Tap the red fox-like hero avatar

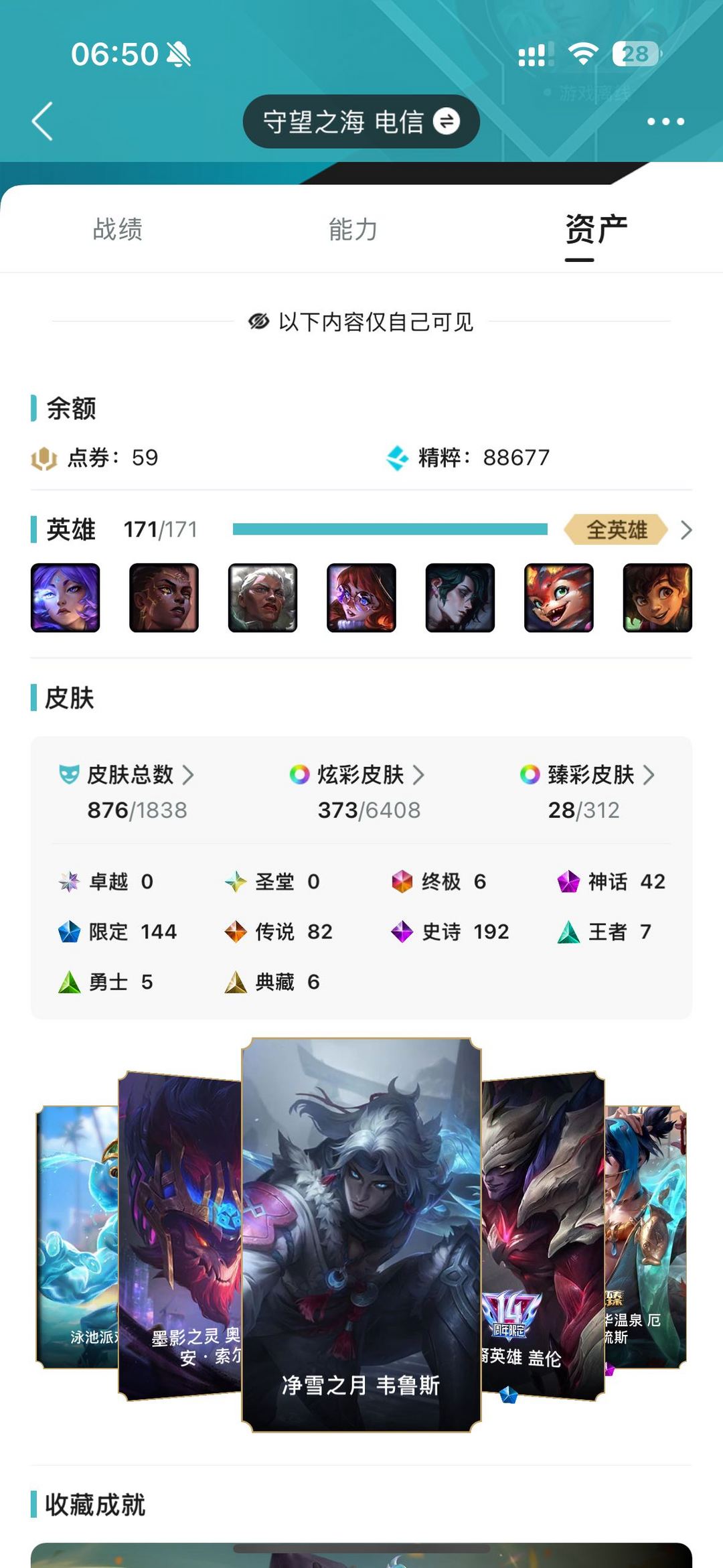[559, 597]
